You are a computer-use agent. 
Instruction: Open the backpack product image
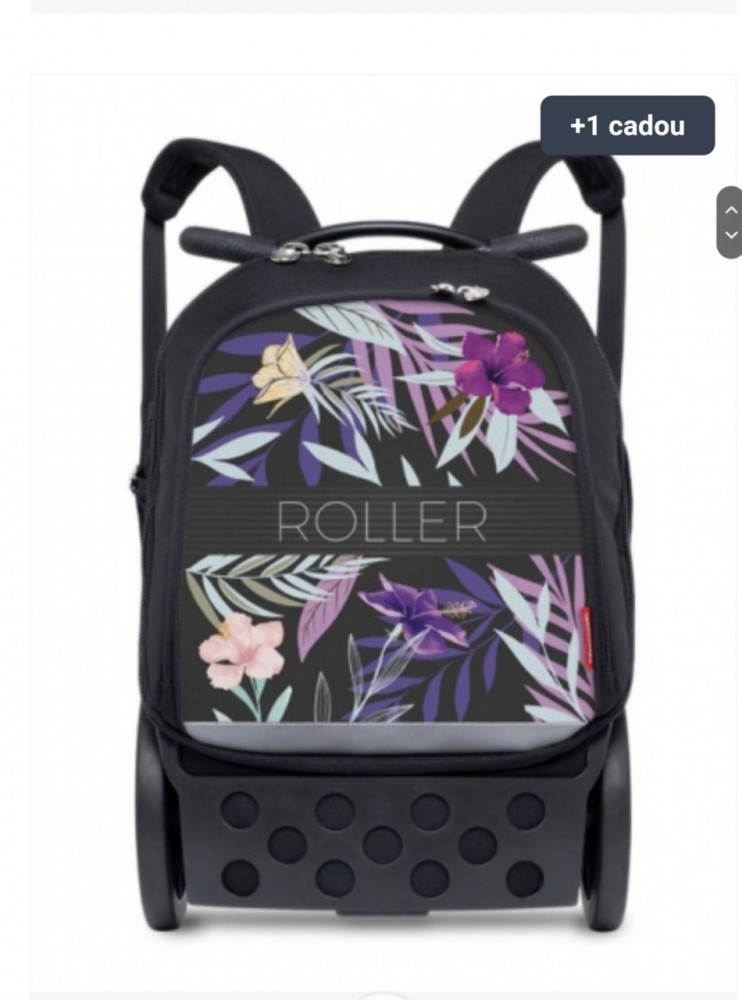(385, 540)
